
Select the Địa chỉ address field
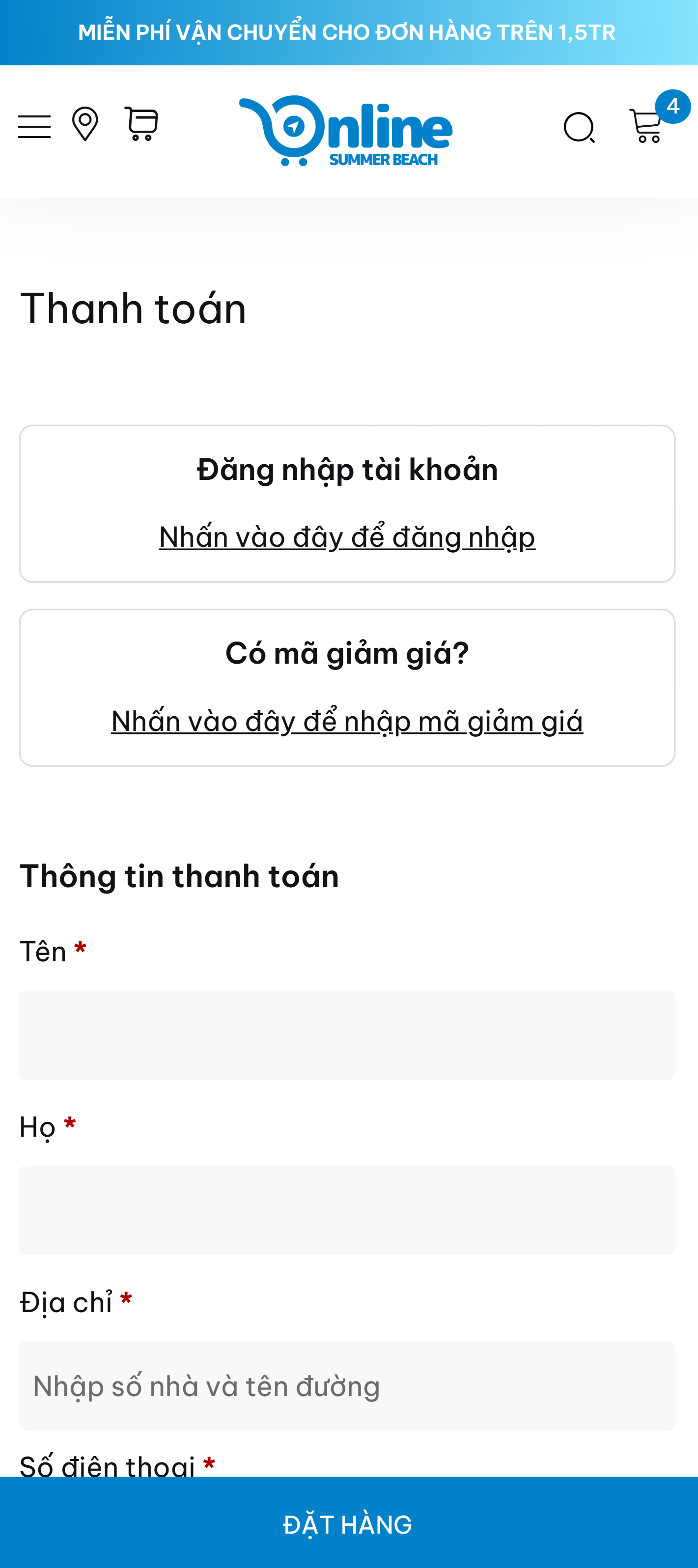(347, 1385)
